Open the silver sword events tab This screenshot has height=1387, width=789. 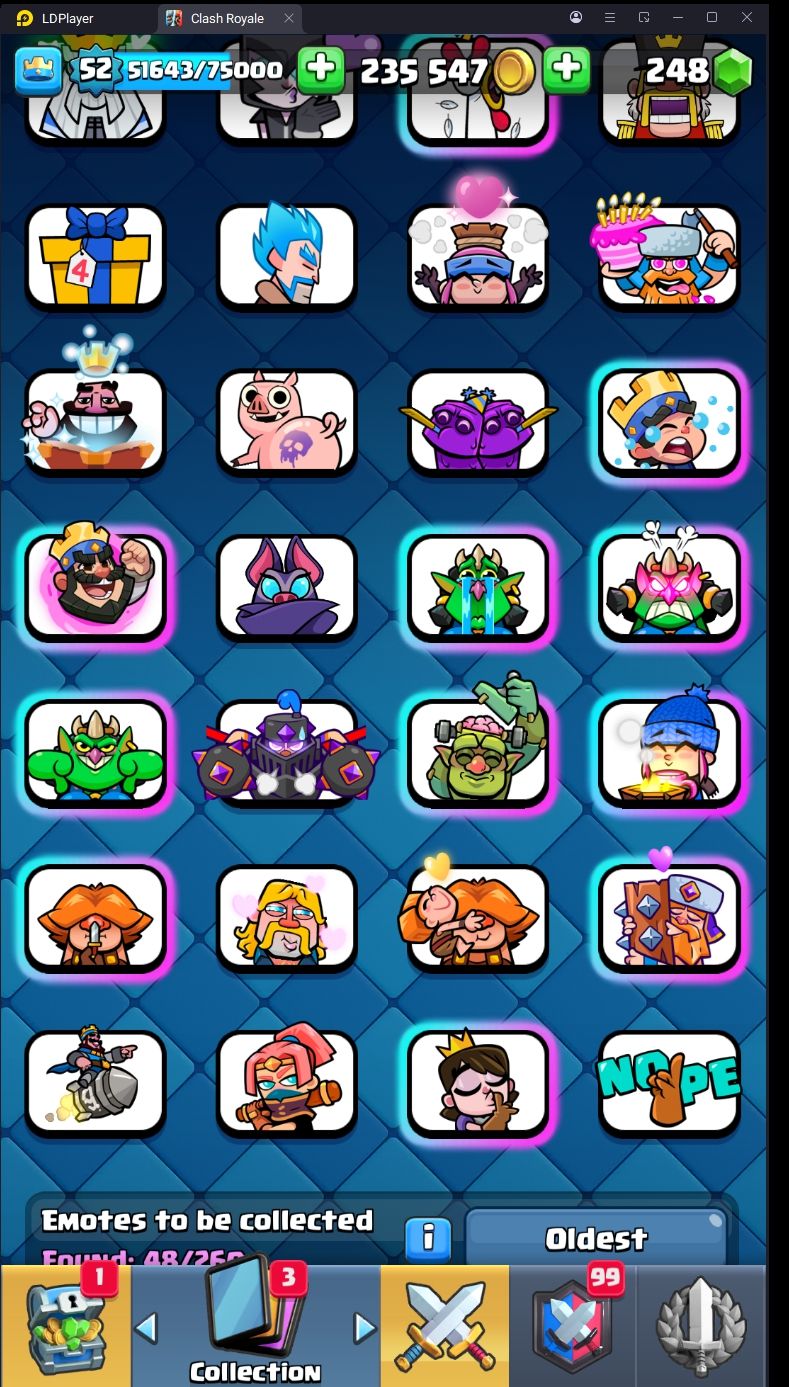tap(702, 1325)
